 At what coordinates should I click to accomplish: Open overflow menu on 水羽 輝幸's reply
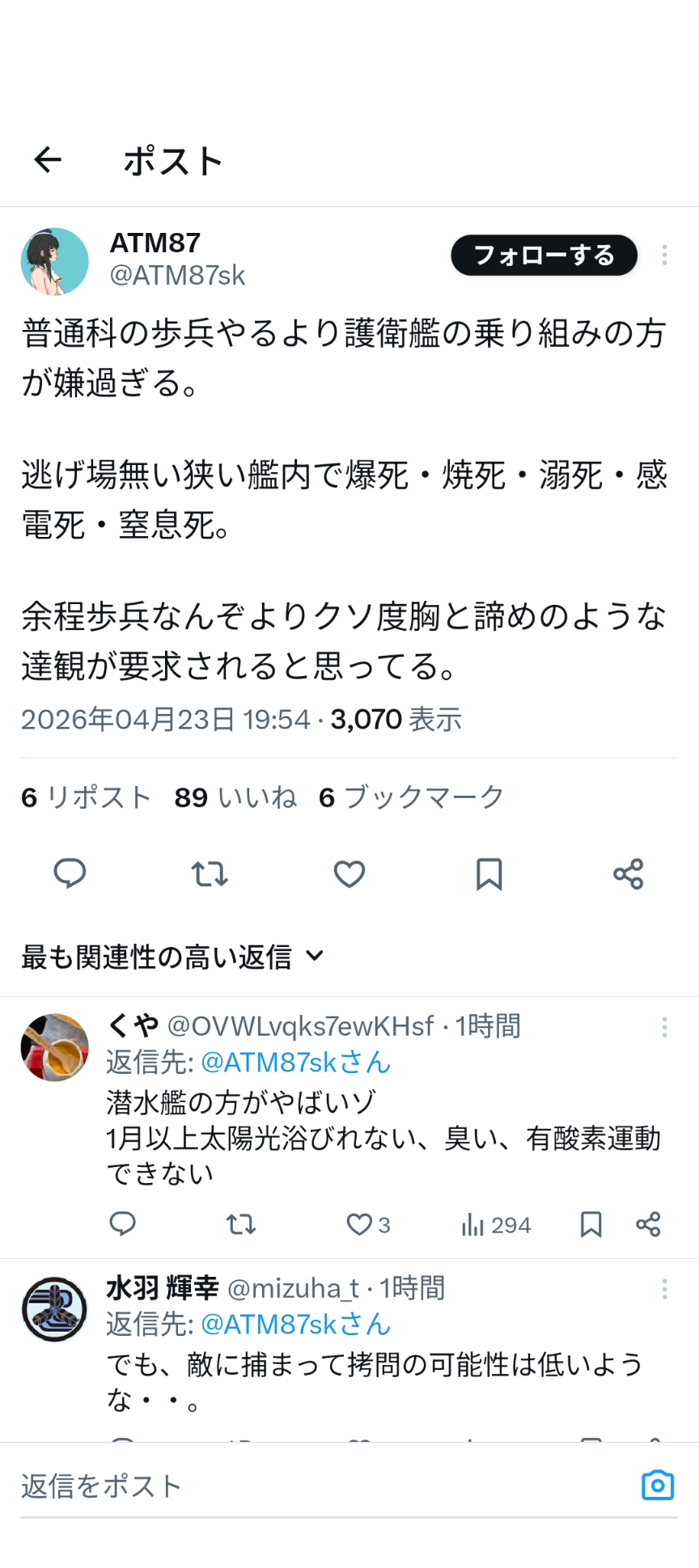pyautogui.click(x=664, y=1289)
